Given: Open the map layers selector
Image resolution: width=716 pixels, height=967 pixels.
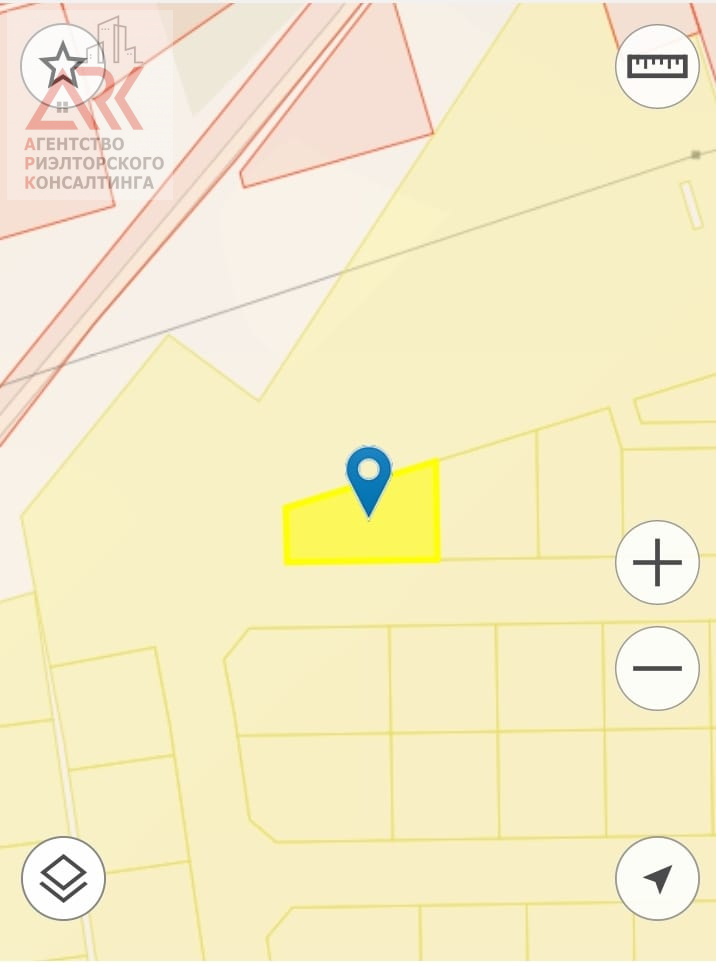Looking at the screenshot, I should [63, 878].
